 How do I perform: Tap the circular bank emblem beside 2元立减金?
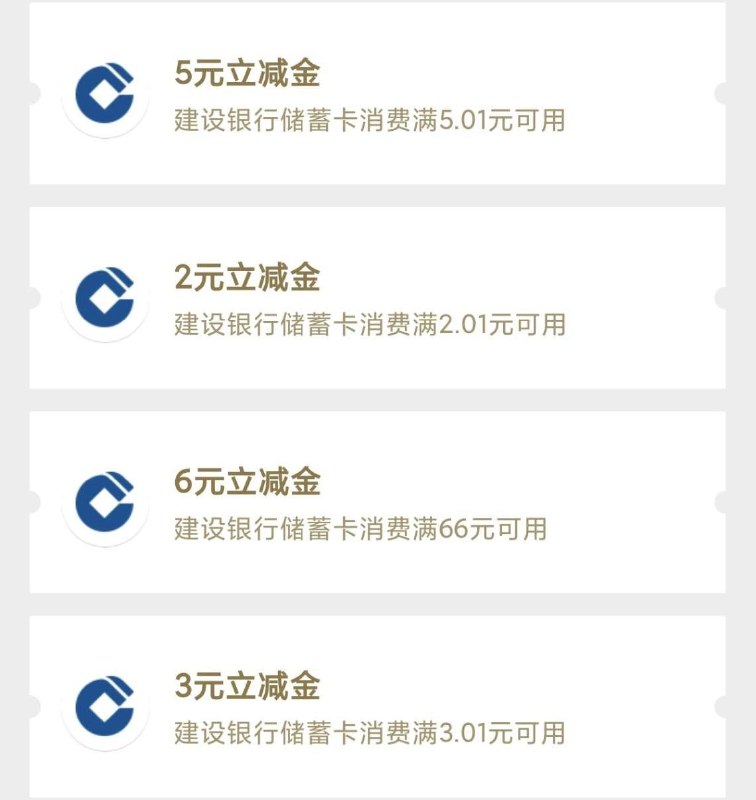point(106,296)
